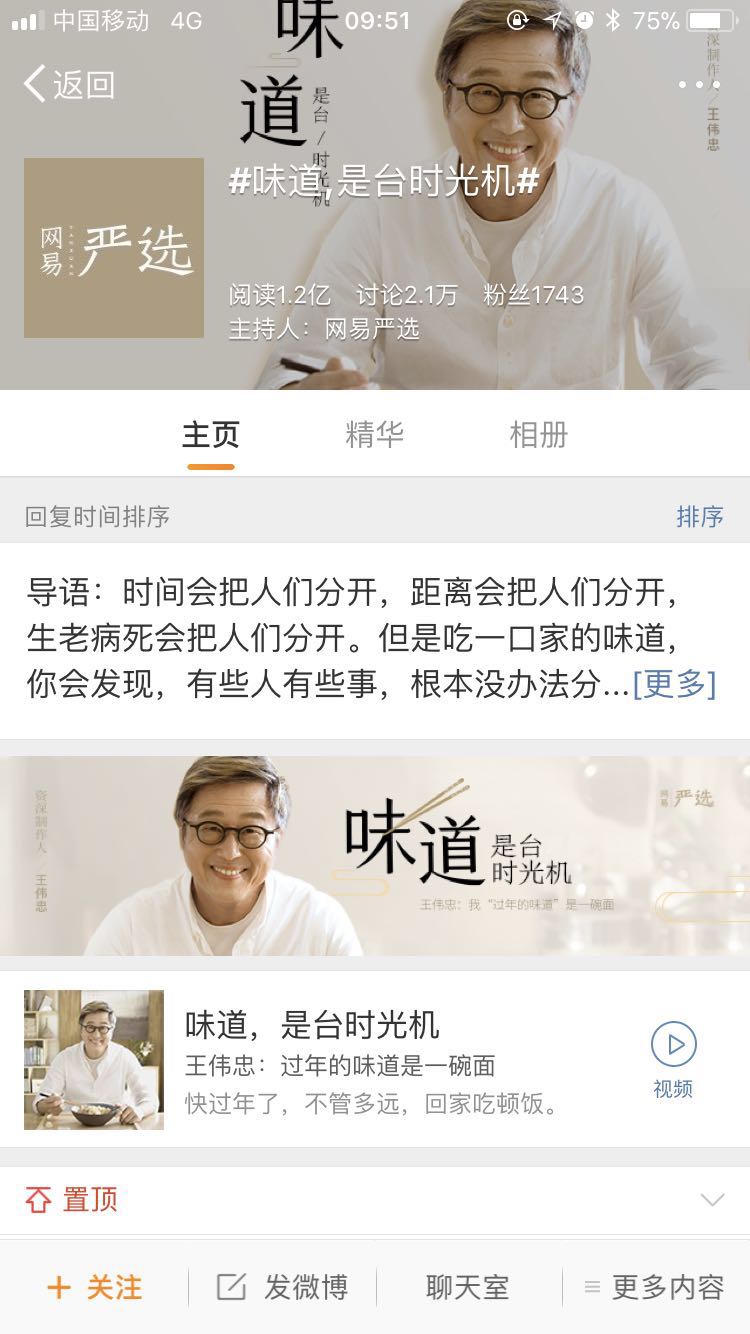Screen dimensions: 750x1334
Task: Enter the 聊天室 chat room
Action: [x=467, y=1288]
